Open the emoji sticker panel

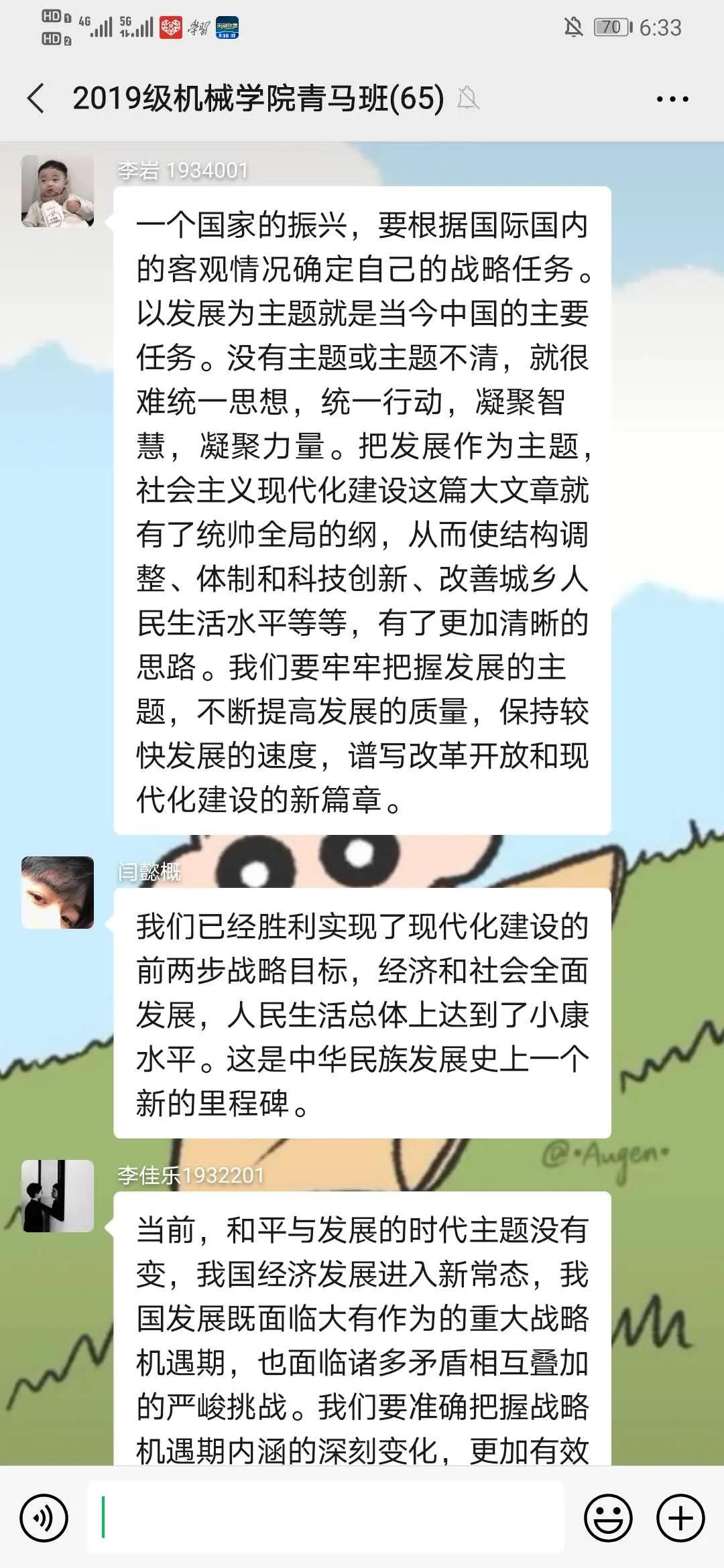[x=608, y=1518]
